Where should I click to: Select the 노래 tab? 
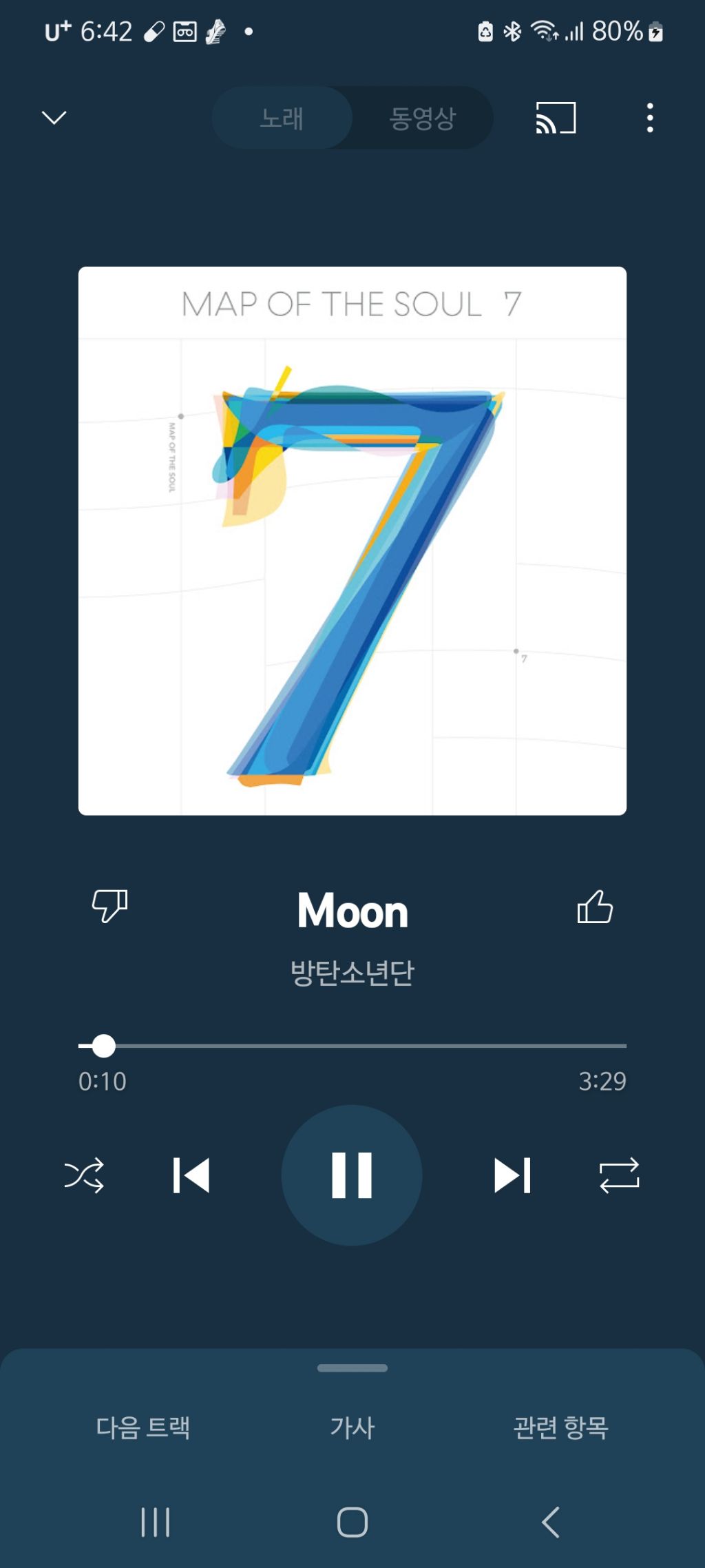[282, 118]
